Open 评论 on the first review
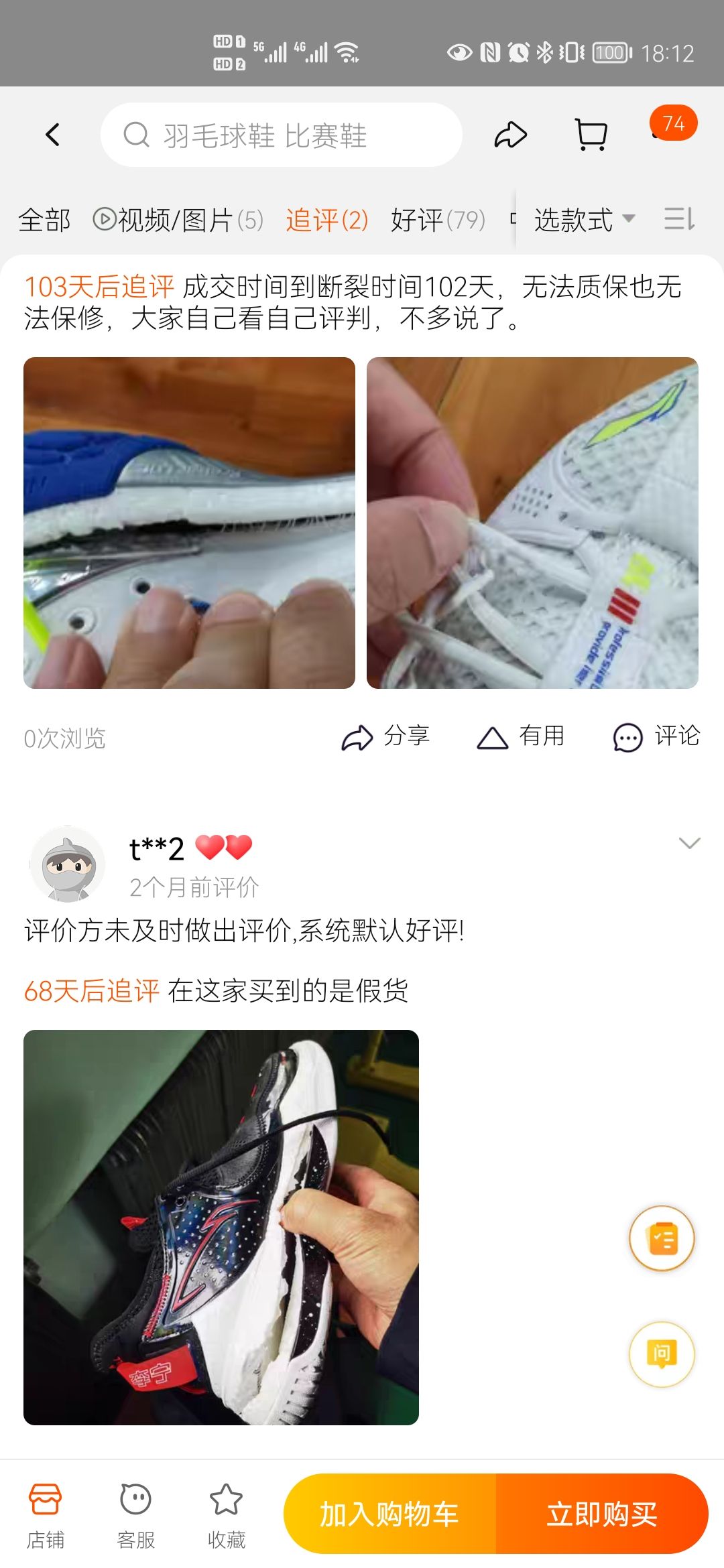 coord(656,737)
